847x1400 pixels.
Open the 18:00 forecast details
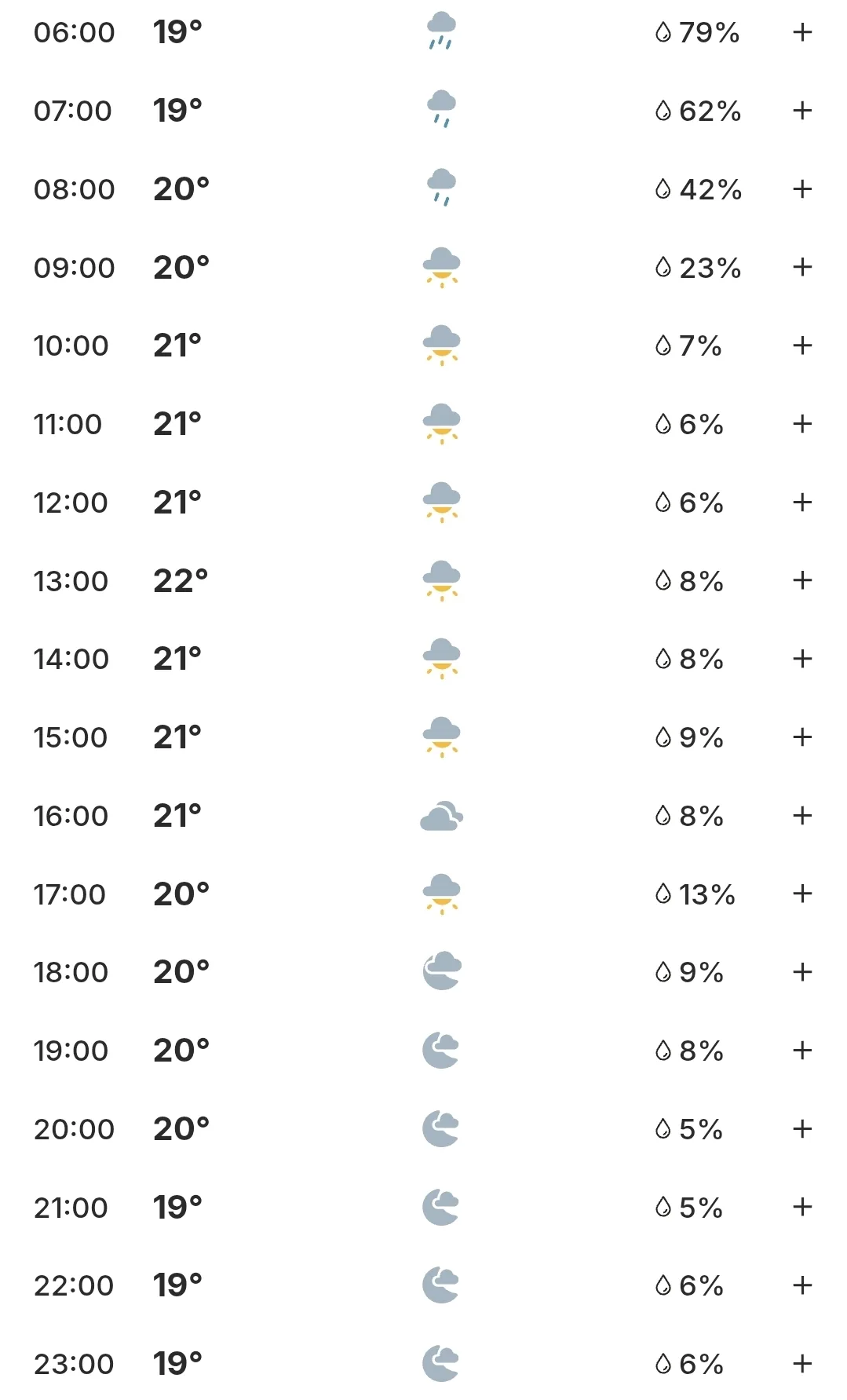801,972
